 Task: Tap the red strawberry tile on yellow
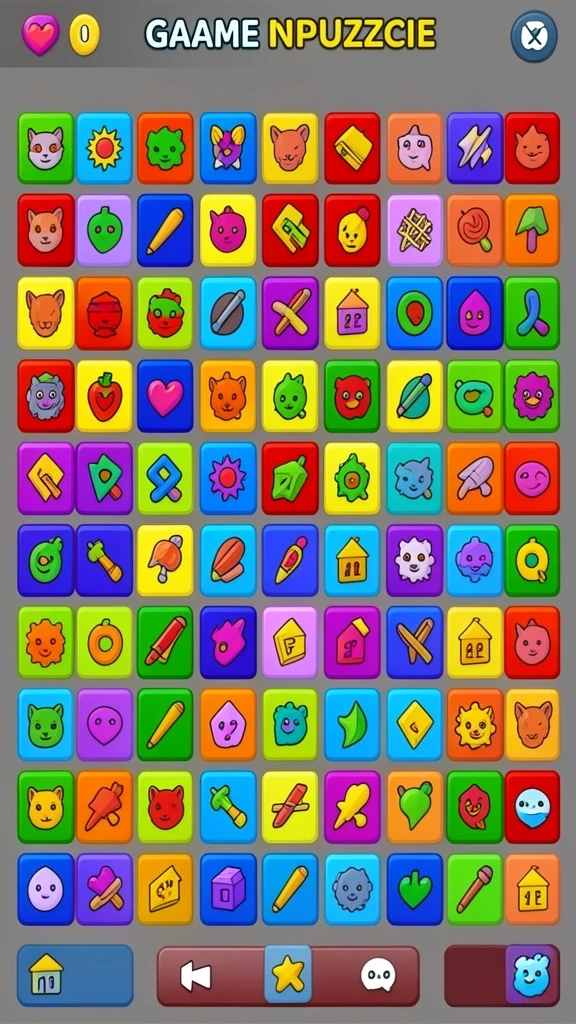pyautogui.click(x=104, y=395)
